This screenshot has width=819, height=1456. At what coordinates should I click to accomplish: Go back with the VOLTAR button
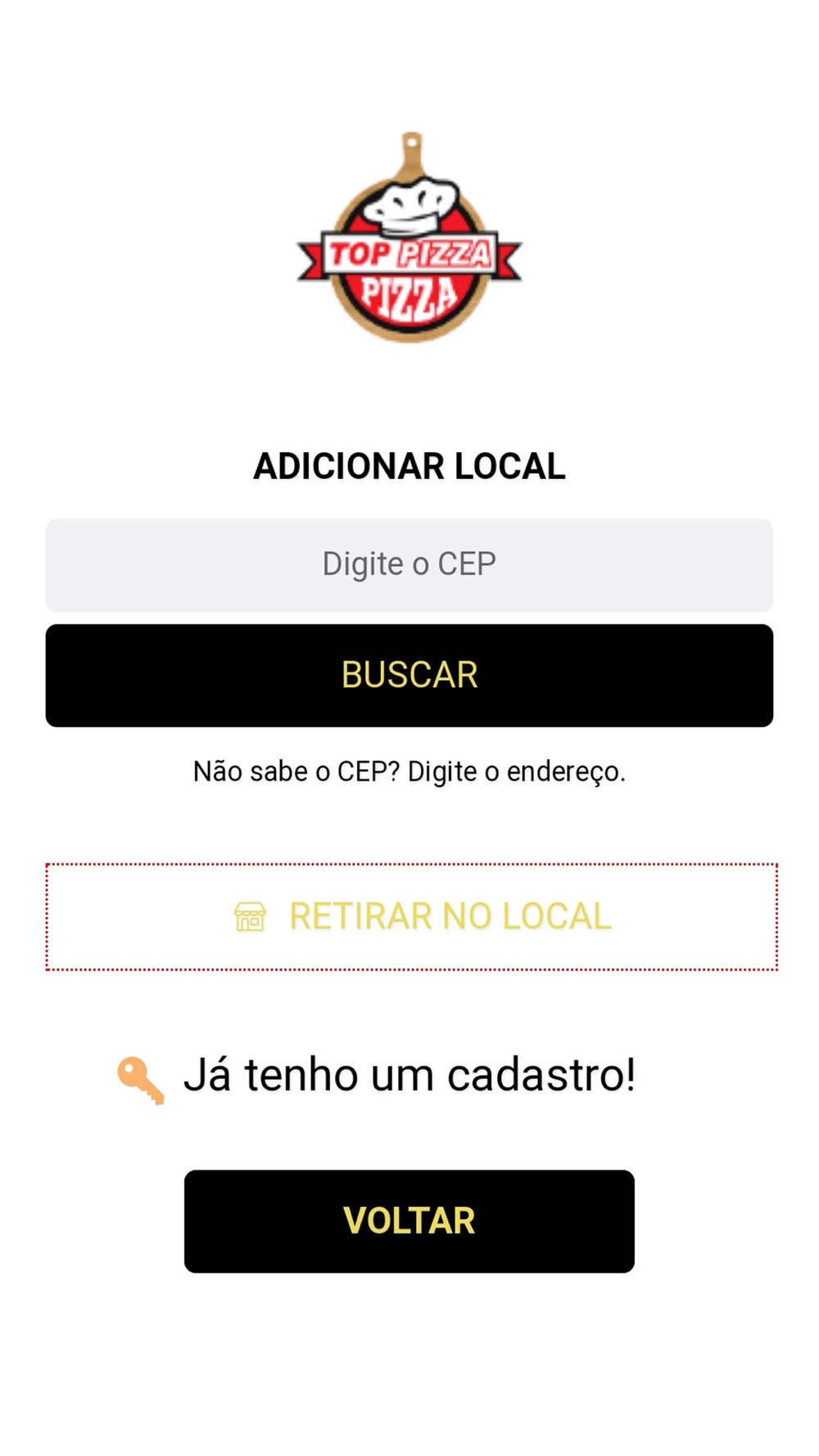pos(409,1221)
